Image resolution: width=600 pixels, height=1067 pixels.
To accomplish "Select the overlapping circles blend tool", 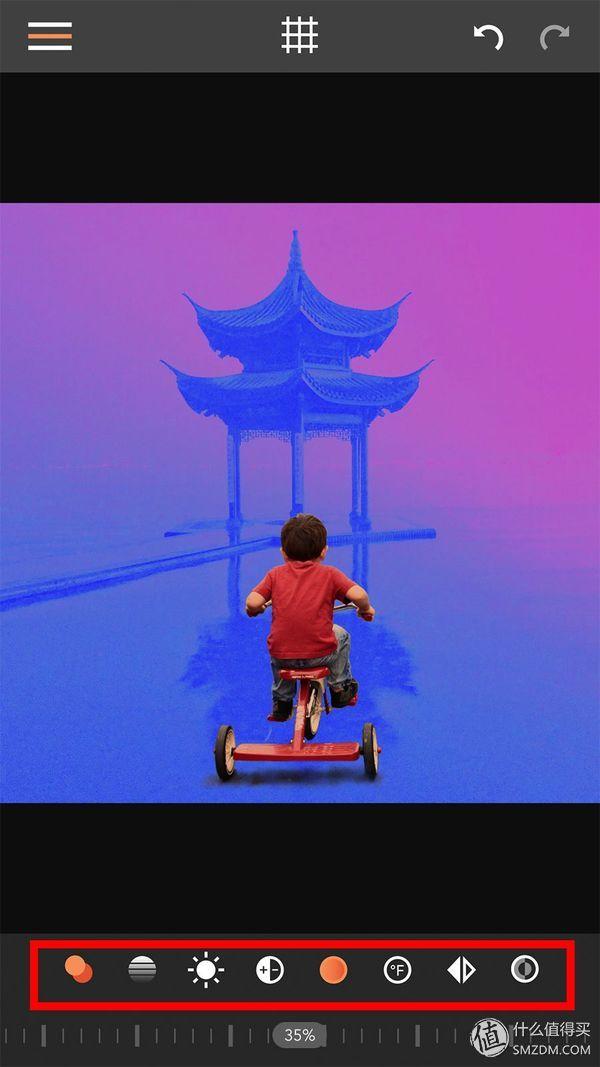I will 78,969.
